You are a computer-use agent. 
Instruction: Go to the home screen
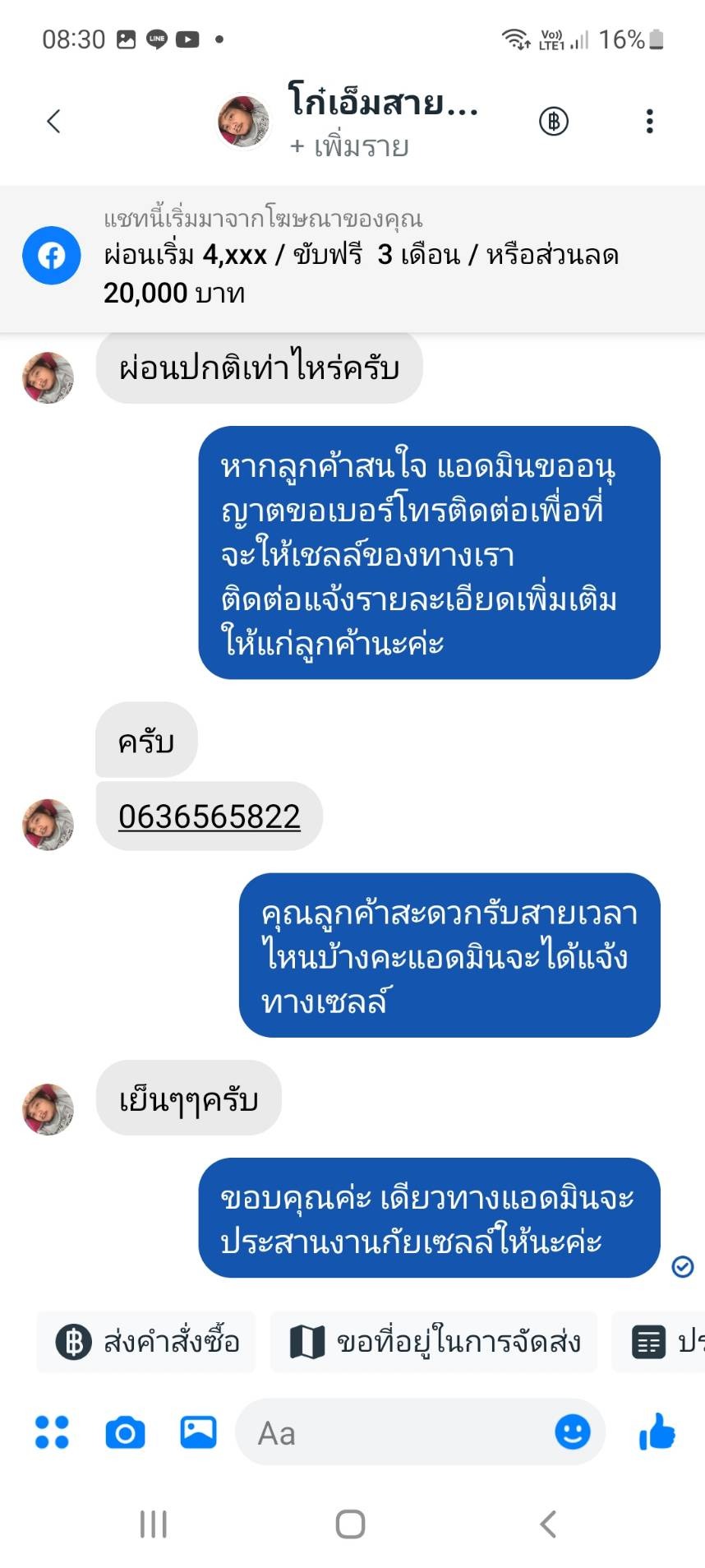click(x=351, y=1524)
